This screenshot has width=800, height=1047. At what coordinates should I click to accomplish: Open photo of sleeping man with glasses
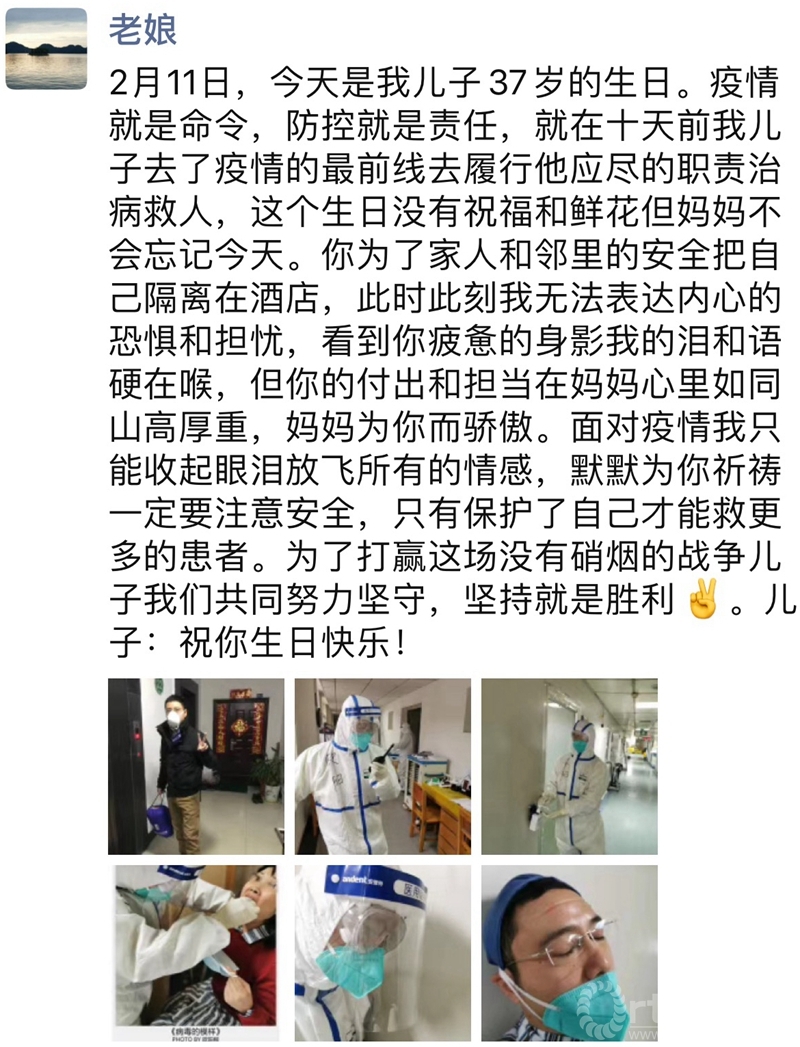569,951
